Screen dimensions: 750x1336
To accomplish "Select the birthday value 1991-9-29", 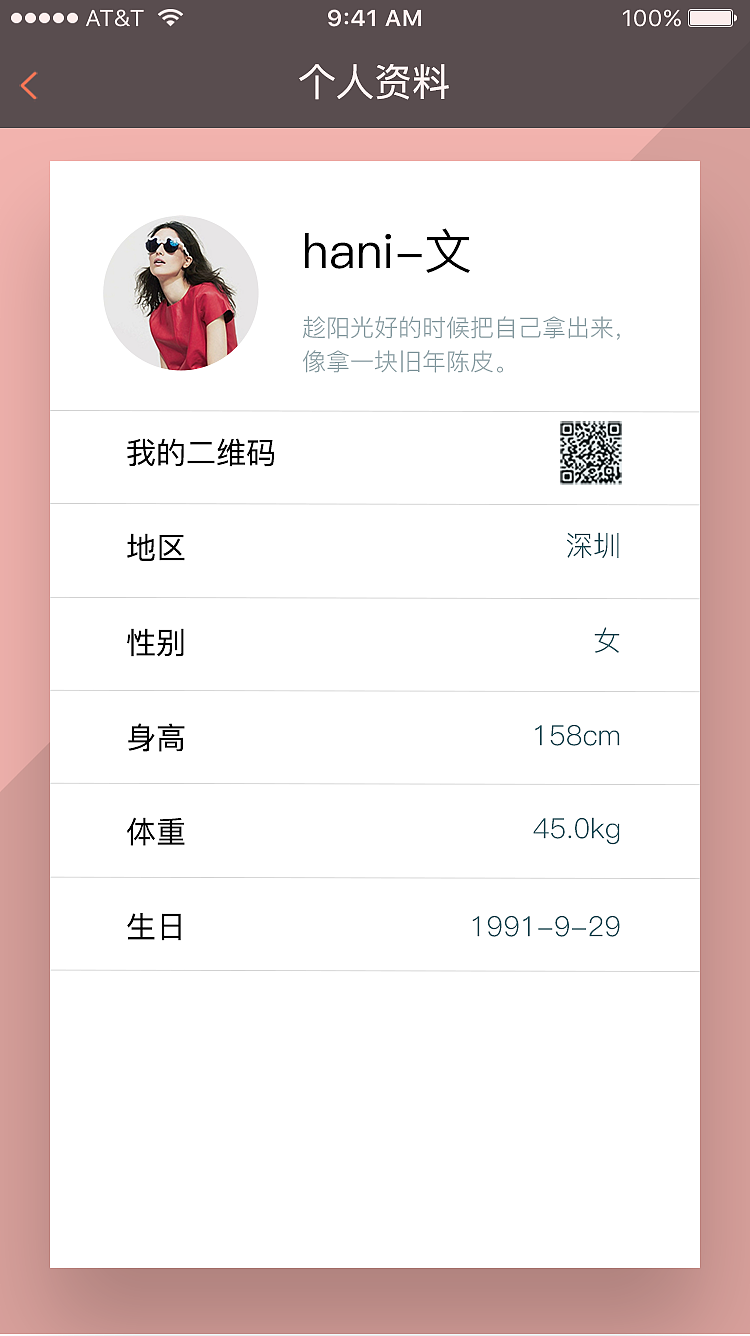I will tap(545, 925).
